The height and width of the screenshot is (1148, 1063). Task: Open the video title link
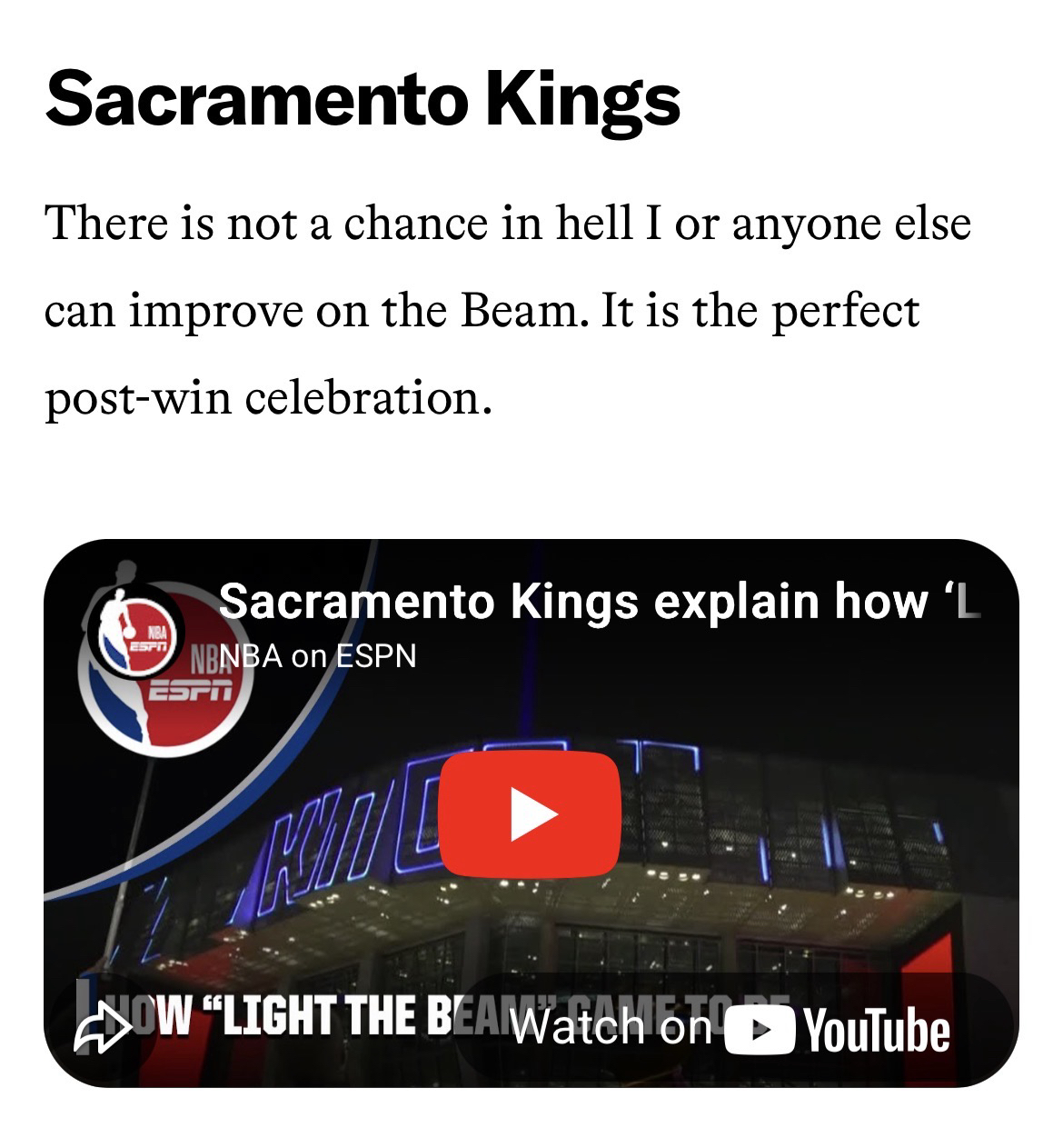point(598,602)
